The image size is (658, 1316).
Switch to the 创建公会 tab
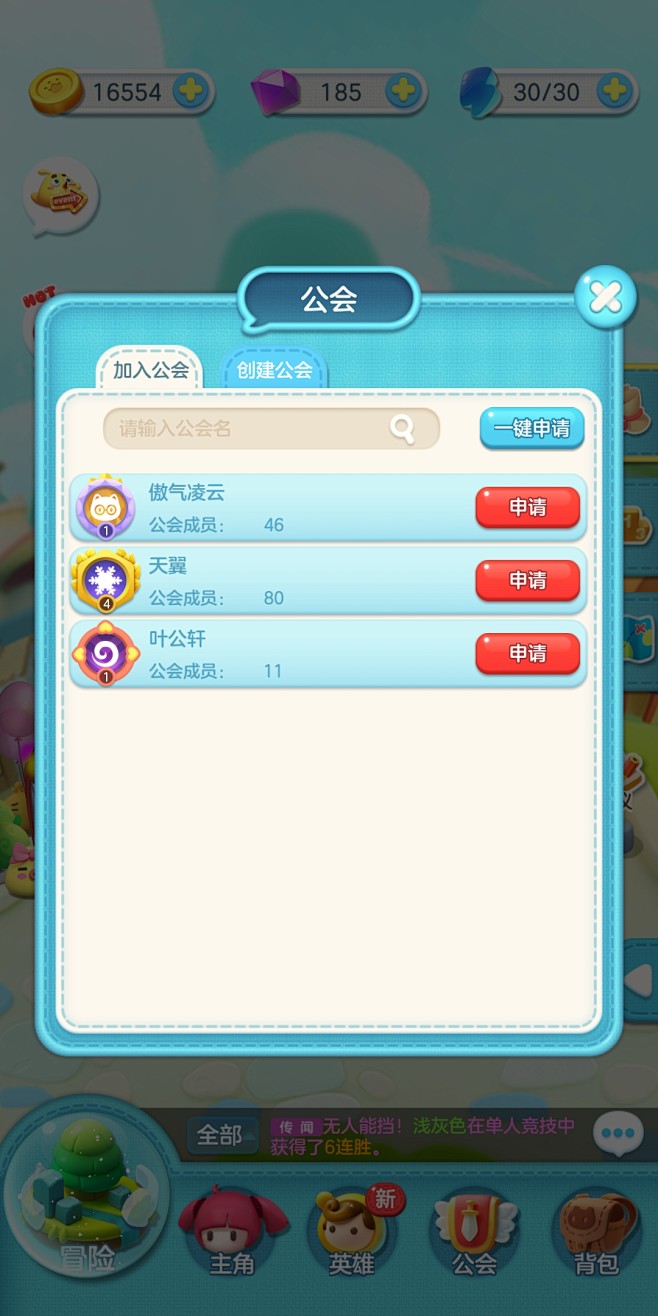tap(275, 370)
